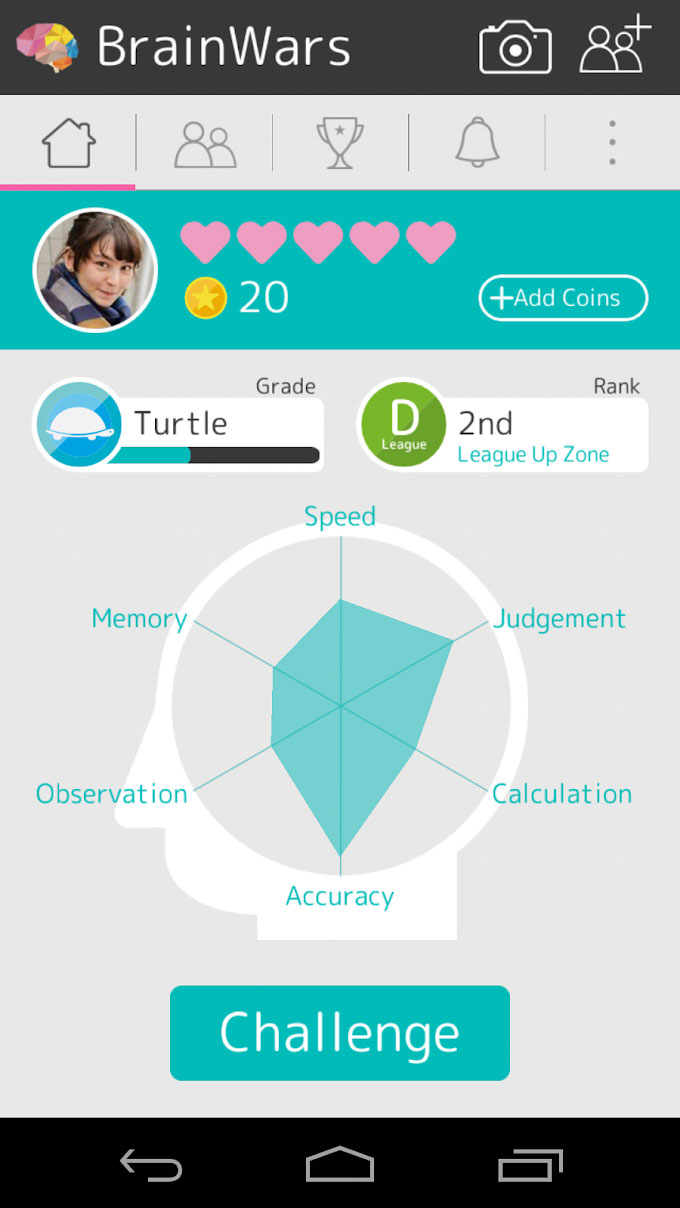Open the notifications bell tab
Screen dimensions: 680x1208
(x=477, y=143)
